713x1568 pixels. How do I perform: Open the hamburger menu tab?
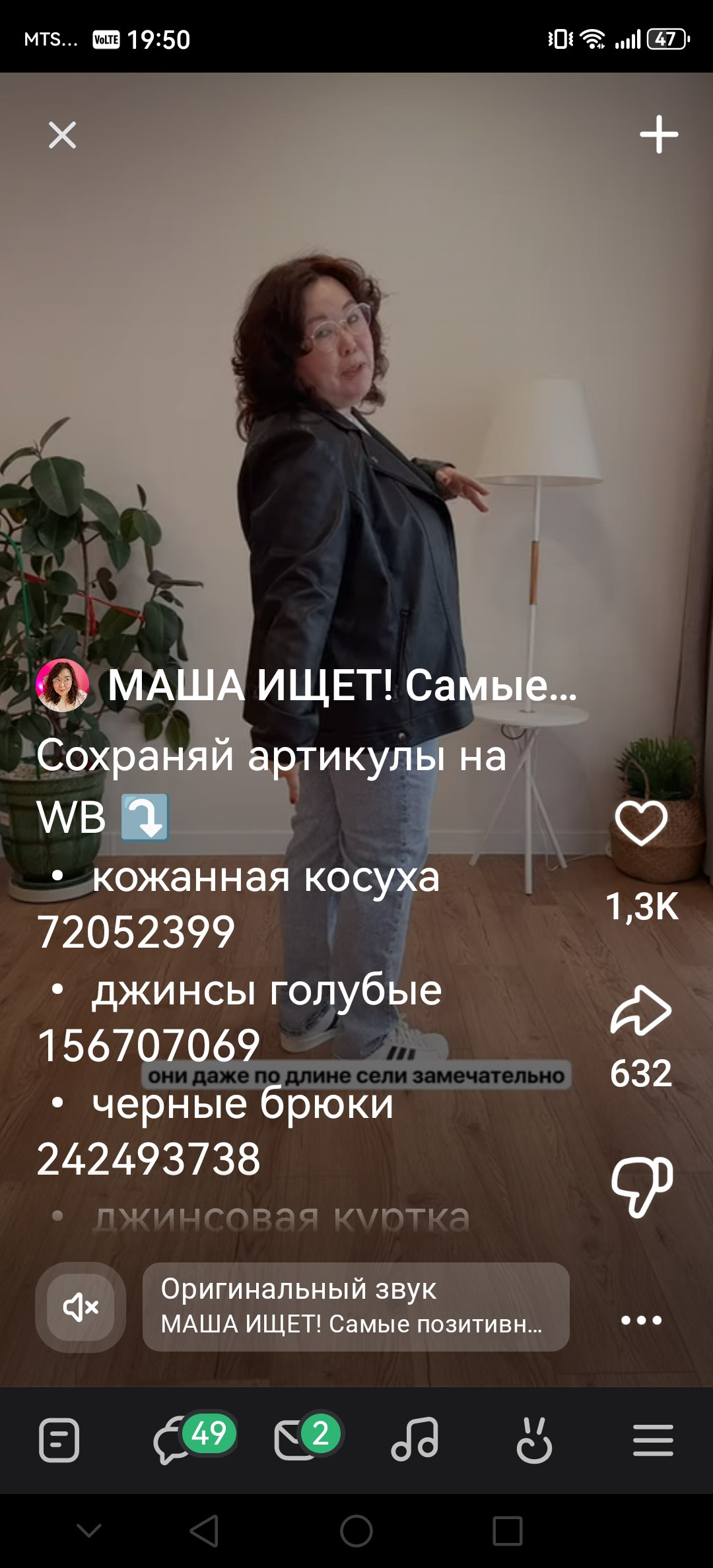click(x=653, y=1440)
